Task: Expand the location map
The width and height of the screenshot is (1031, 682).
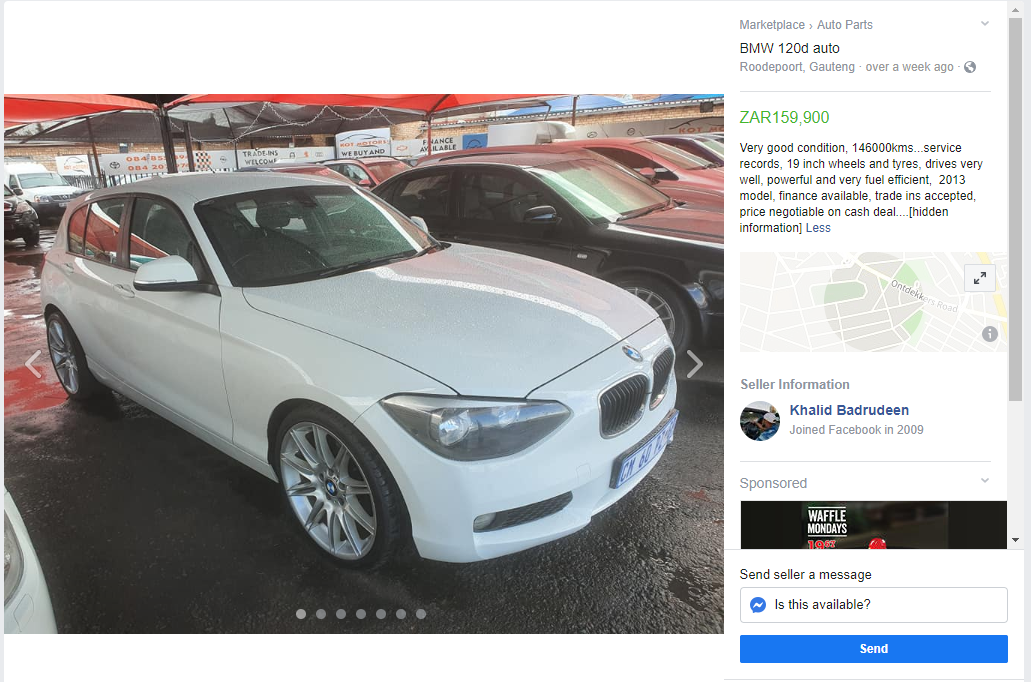Action: [980, 278]
